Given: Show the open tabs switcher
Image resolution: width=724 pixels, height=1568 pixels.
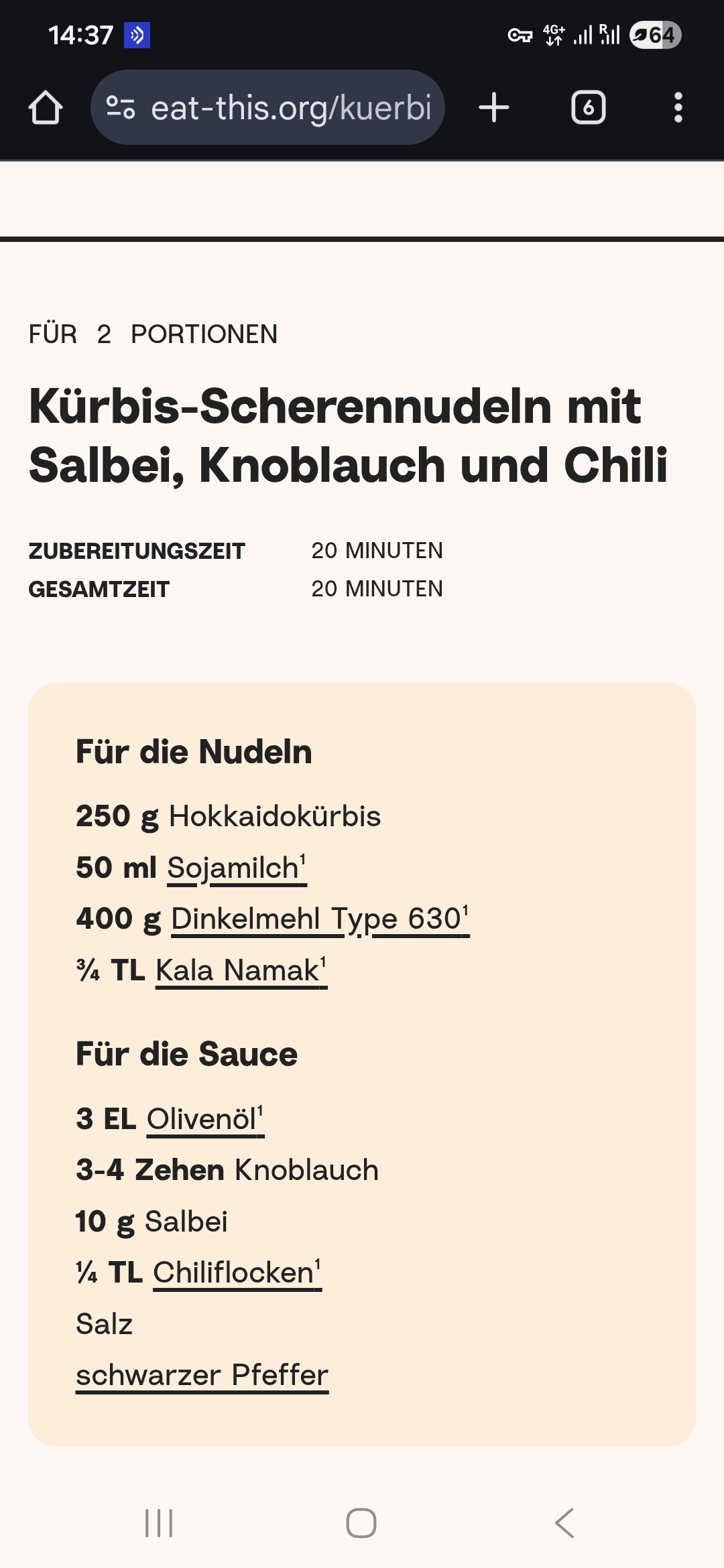Looking at the screenshot, I should tap(588, 108).
